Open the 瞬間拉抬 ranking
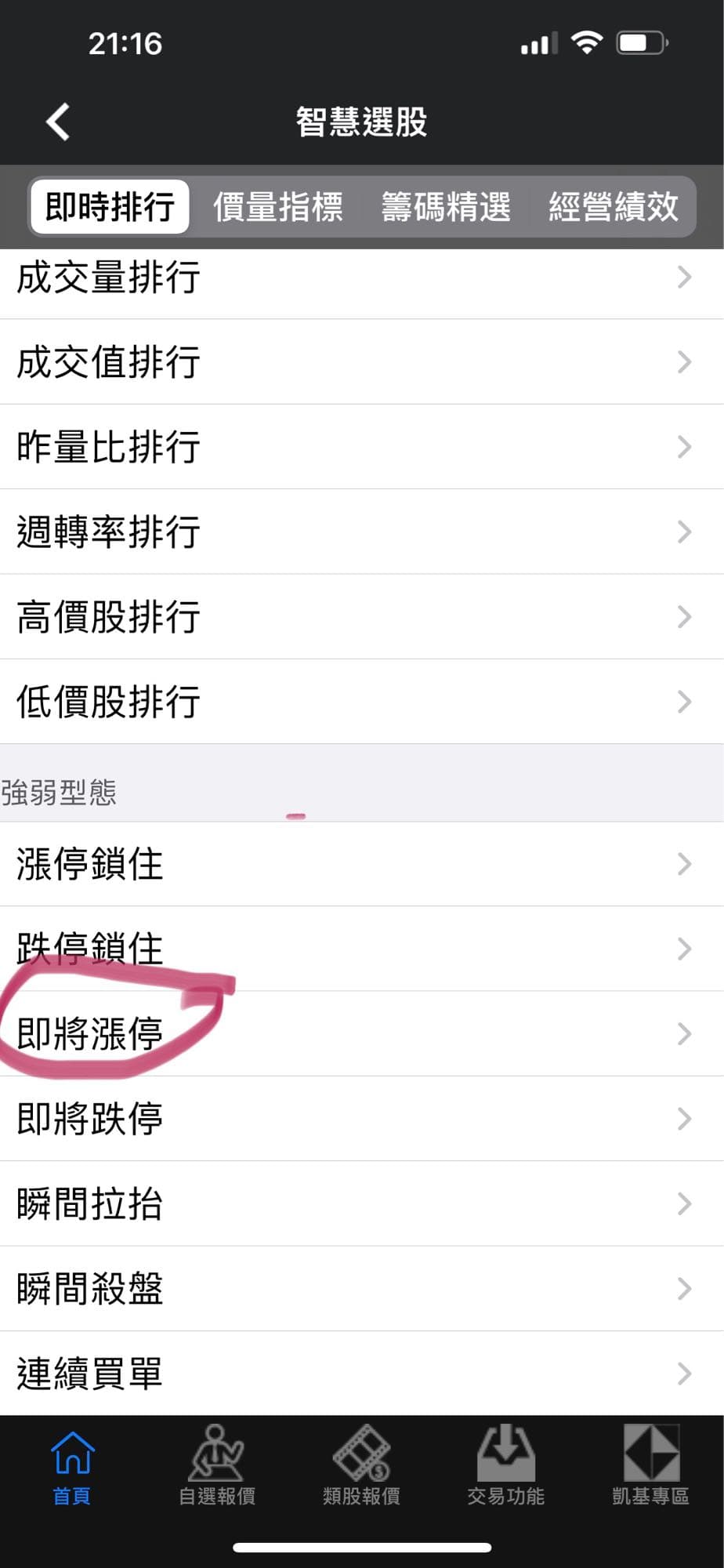The height and width of the screenshot is (1568, 724). click(88, 1204)
